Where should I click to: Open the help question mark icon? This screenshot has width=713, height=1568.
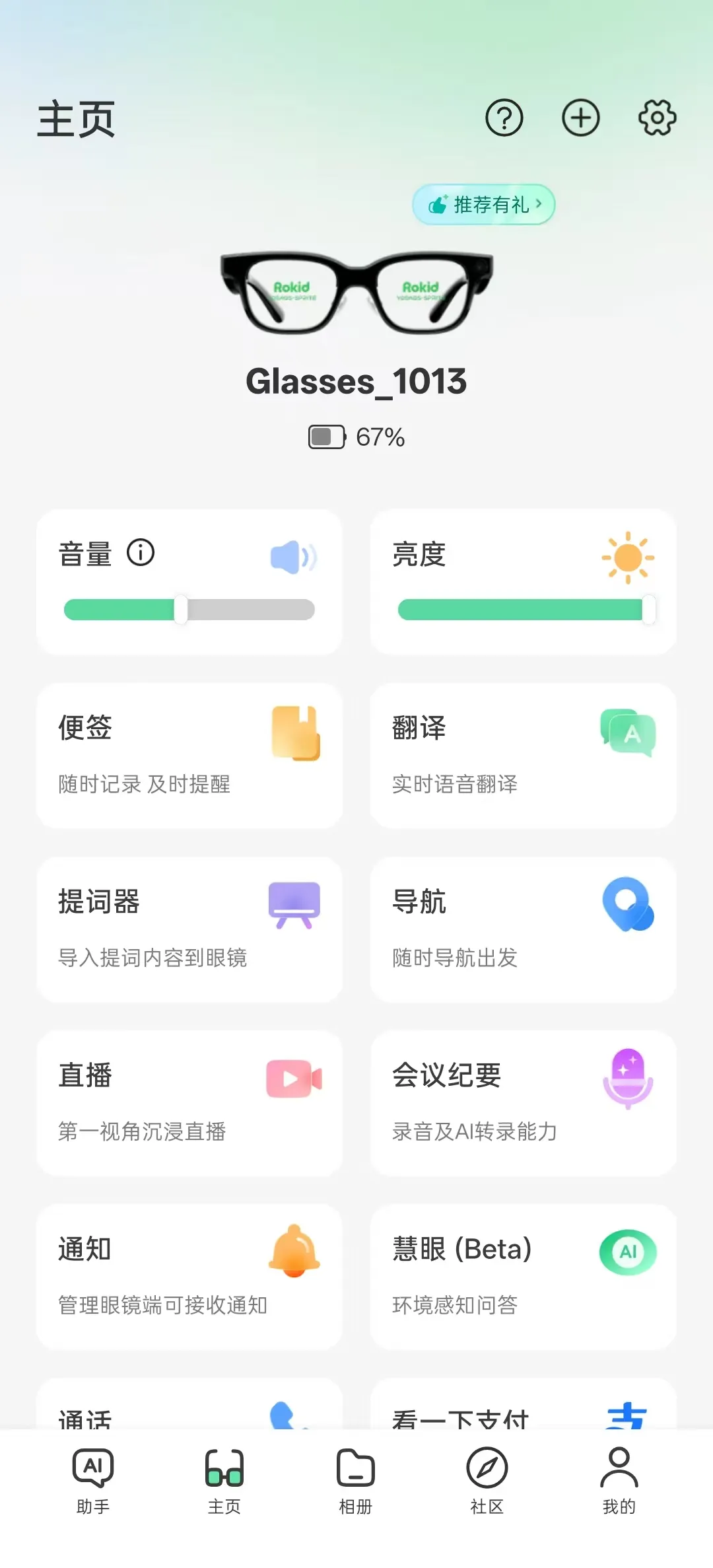tap(504, 118)
